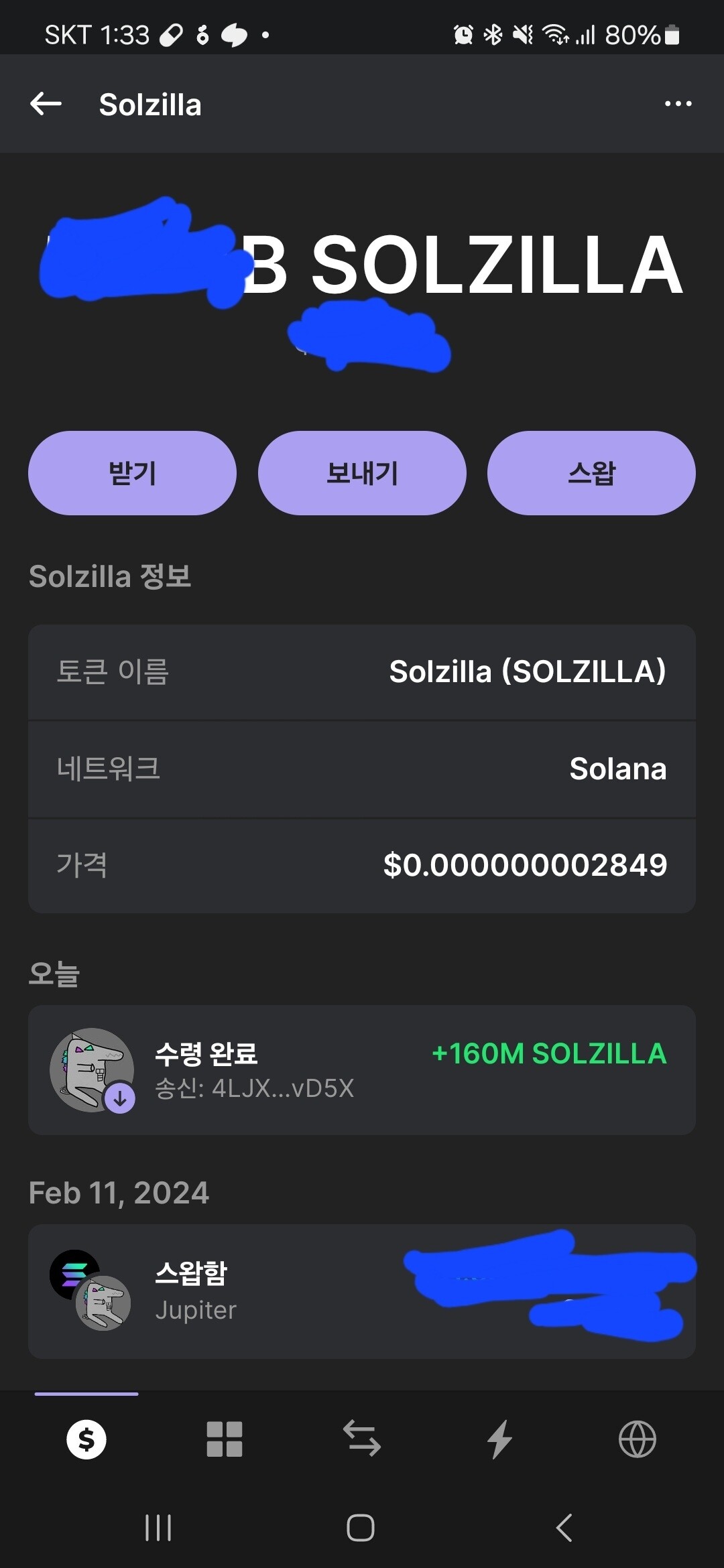
Task: Open the Jupiter swap transaction from Feb 11
Action: coord(362,1291)
